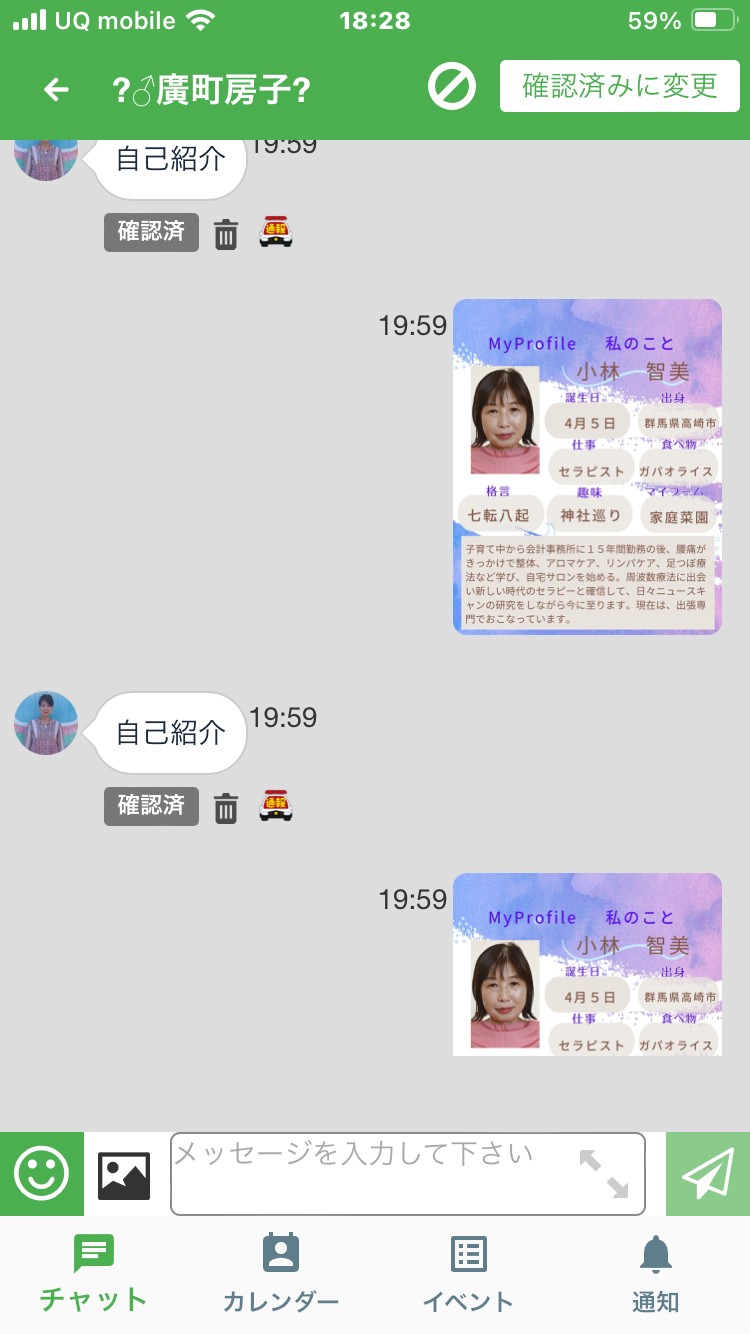Expand the message input box
This screenshot has width=750, height=1334.
[x=604, y=1174]
